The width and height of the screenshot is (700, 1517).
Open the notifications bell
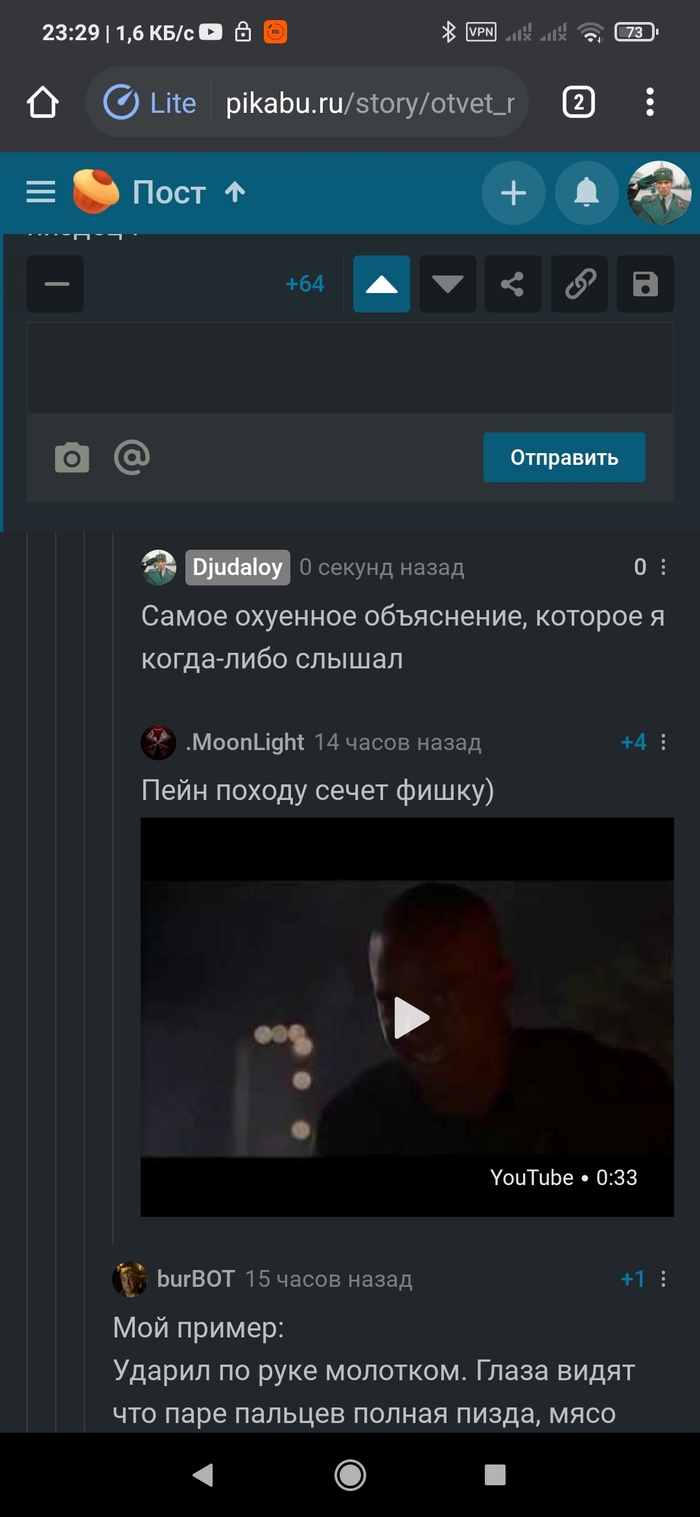[586, 193]
